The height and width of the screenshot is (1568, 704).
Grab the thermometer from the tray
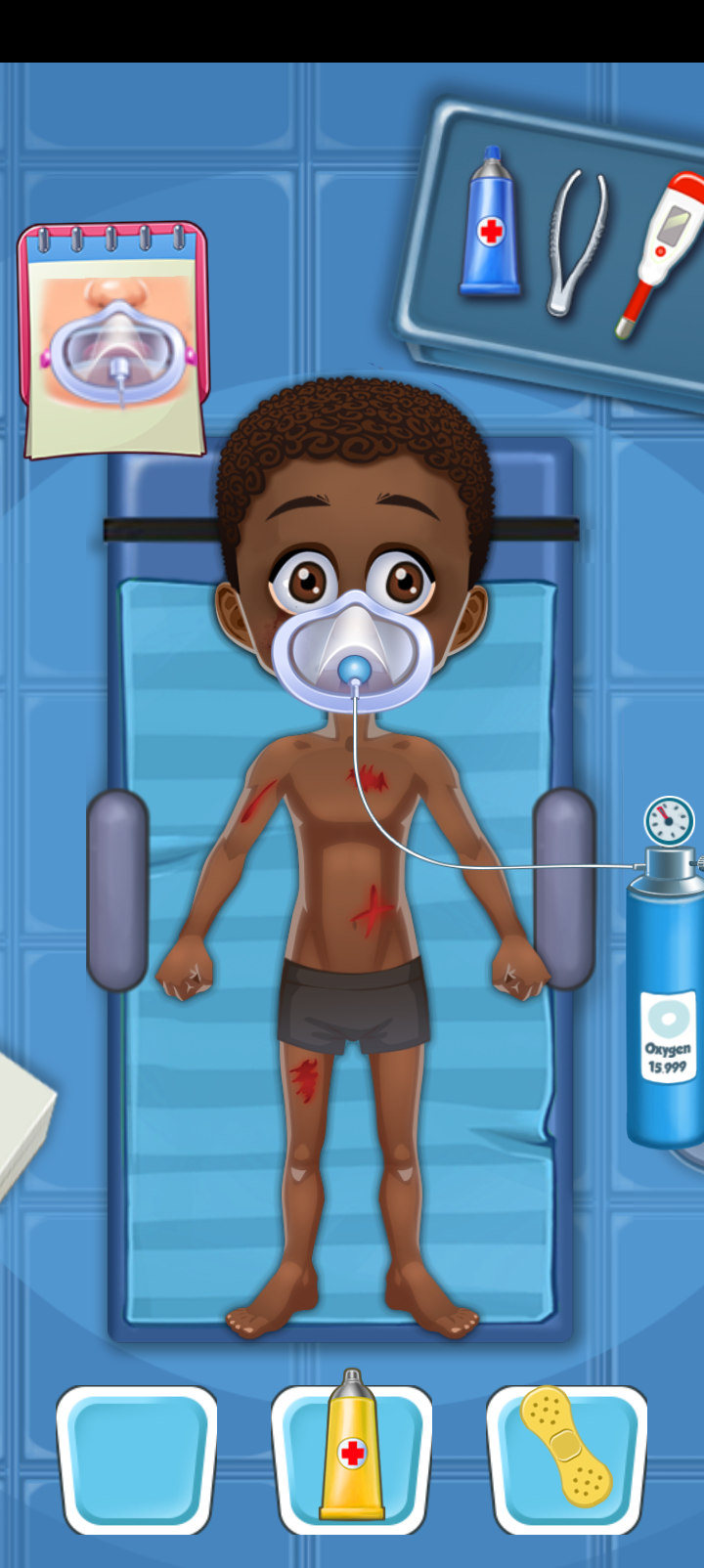pyautogui.click(x=663, y=249)
